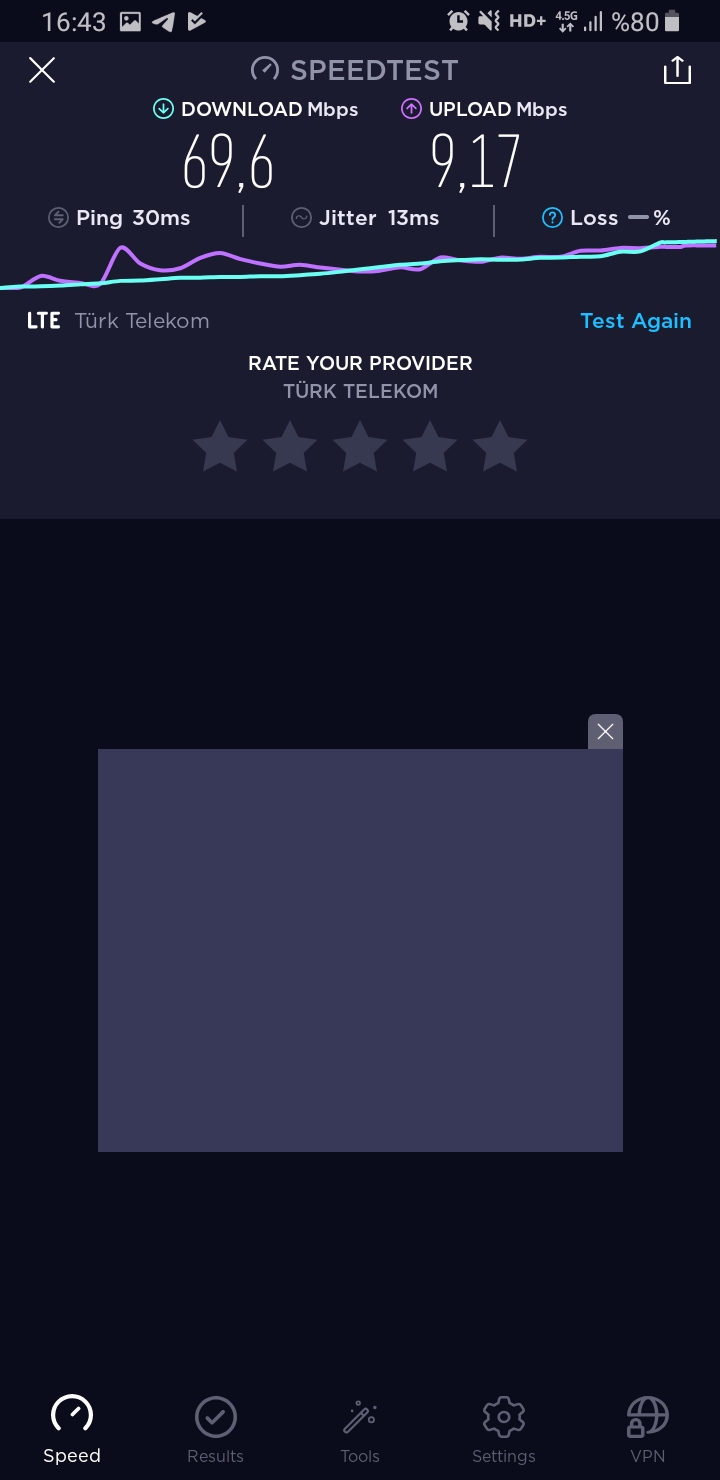
Task: Open the Loss help question icon
Action: pyautogui.click(x=552, y=218)
